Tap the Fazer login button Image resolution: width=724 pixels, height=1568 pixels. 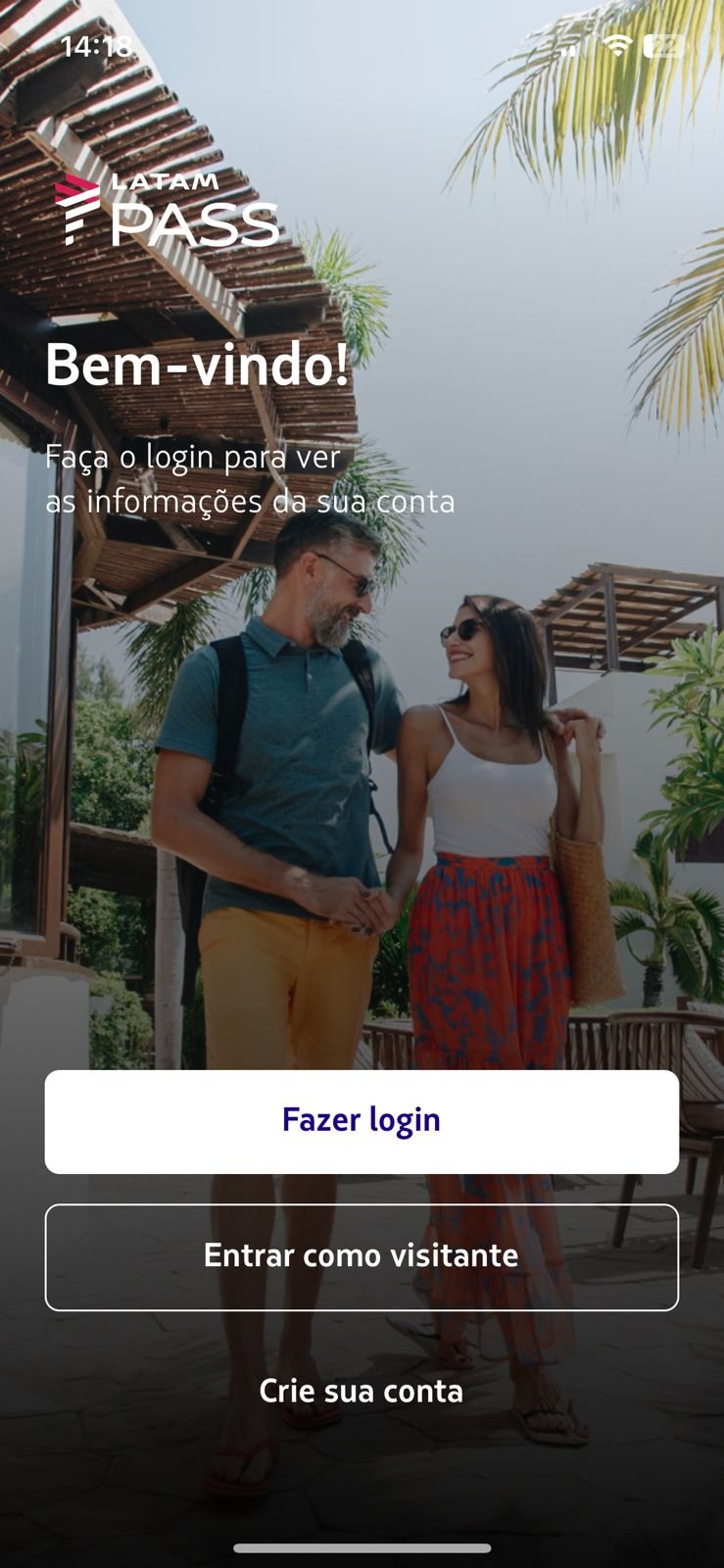[362, 1121]
